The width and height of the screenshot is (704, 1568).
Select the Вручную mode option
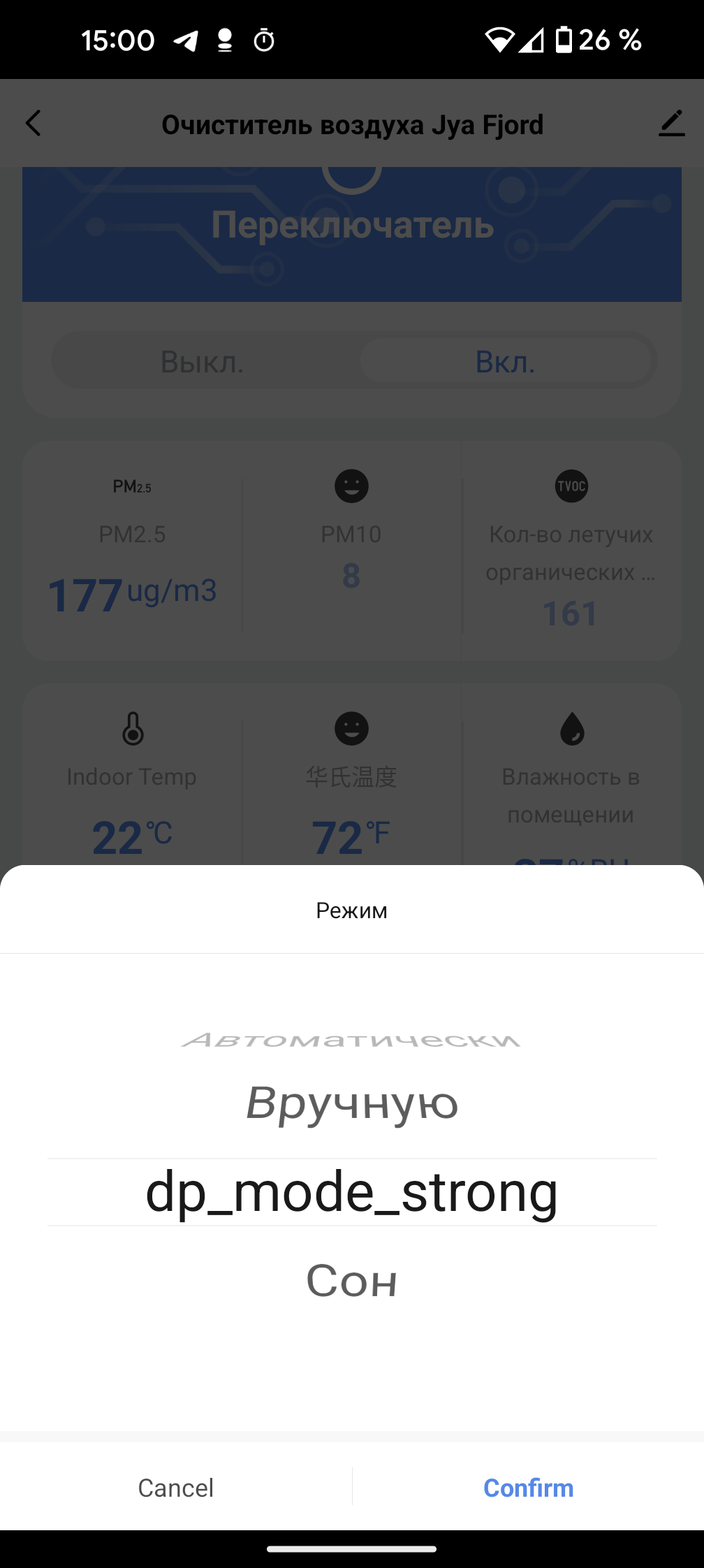click(352, 1103)
